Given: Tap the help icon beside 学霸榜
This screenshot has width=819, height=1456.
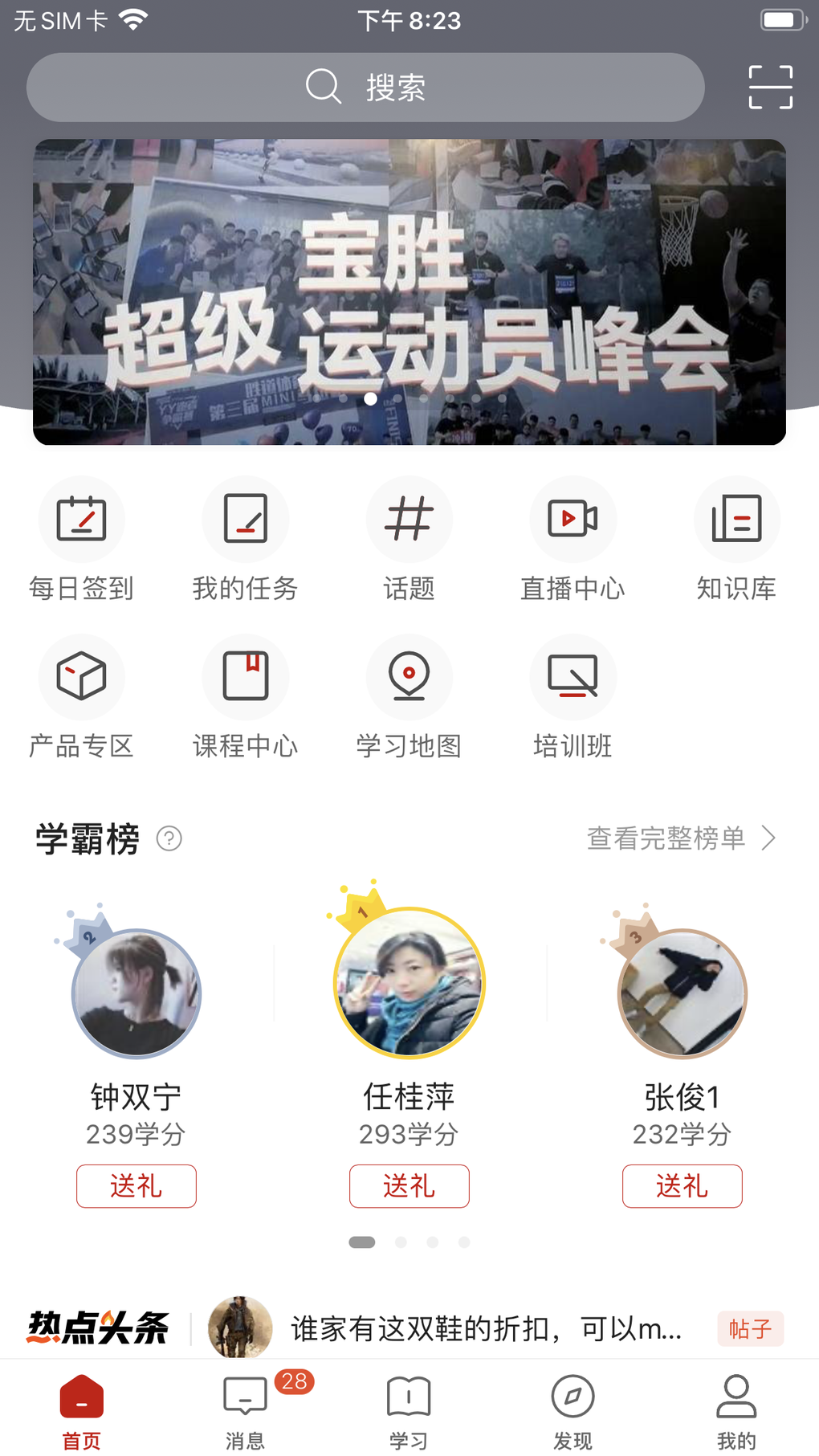Looking at the screenshot, I should (x=169, y=838).
